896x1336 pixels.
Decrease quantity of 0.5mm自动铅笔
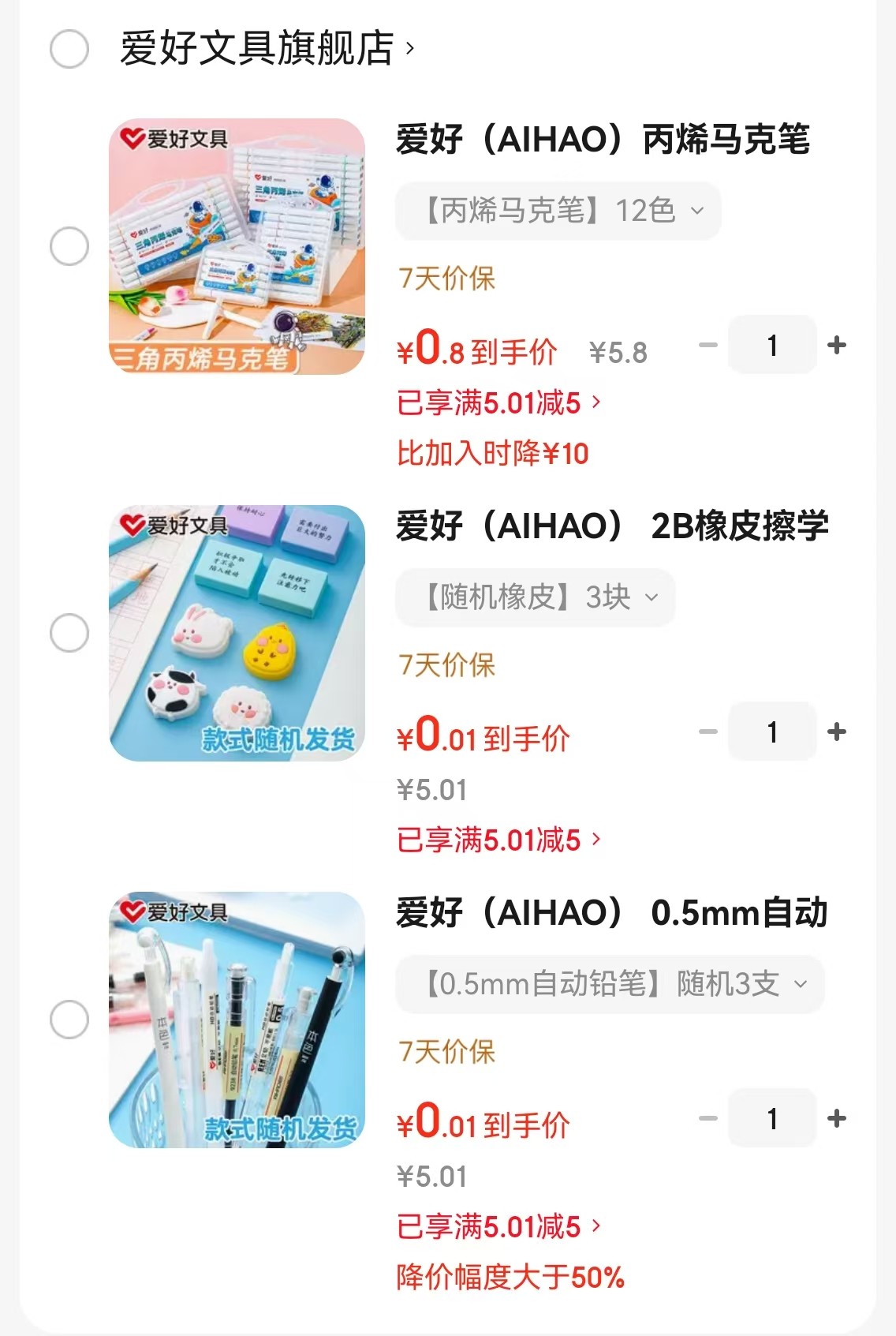[708, 1118]
